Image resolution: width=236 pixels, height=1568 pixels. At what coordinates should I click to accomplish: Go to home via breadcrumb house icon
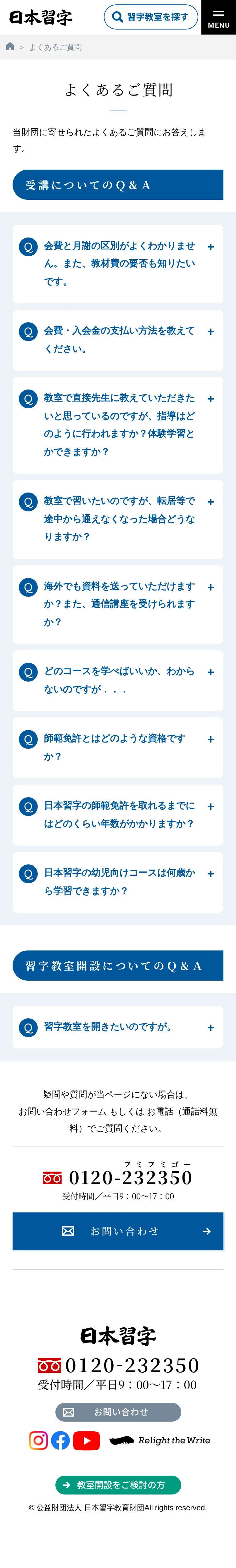click(10, 47)
